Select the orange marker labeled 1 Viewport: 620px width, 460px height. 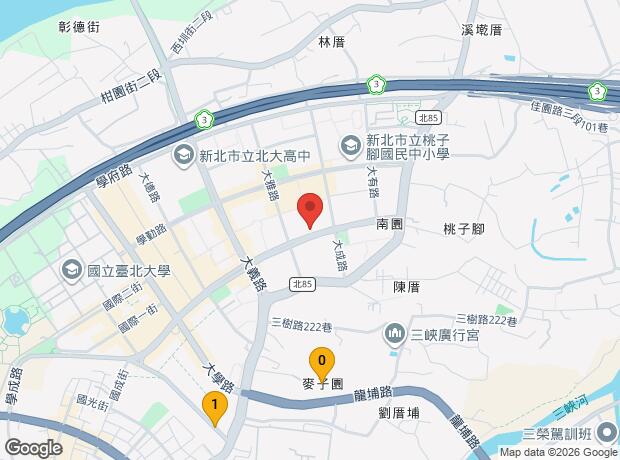coord(215,409)
